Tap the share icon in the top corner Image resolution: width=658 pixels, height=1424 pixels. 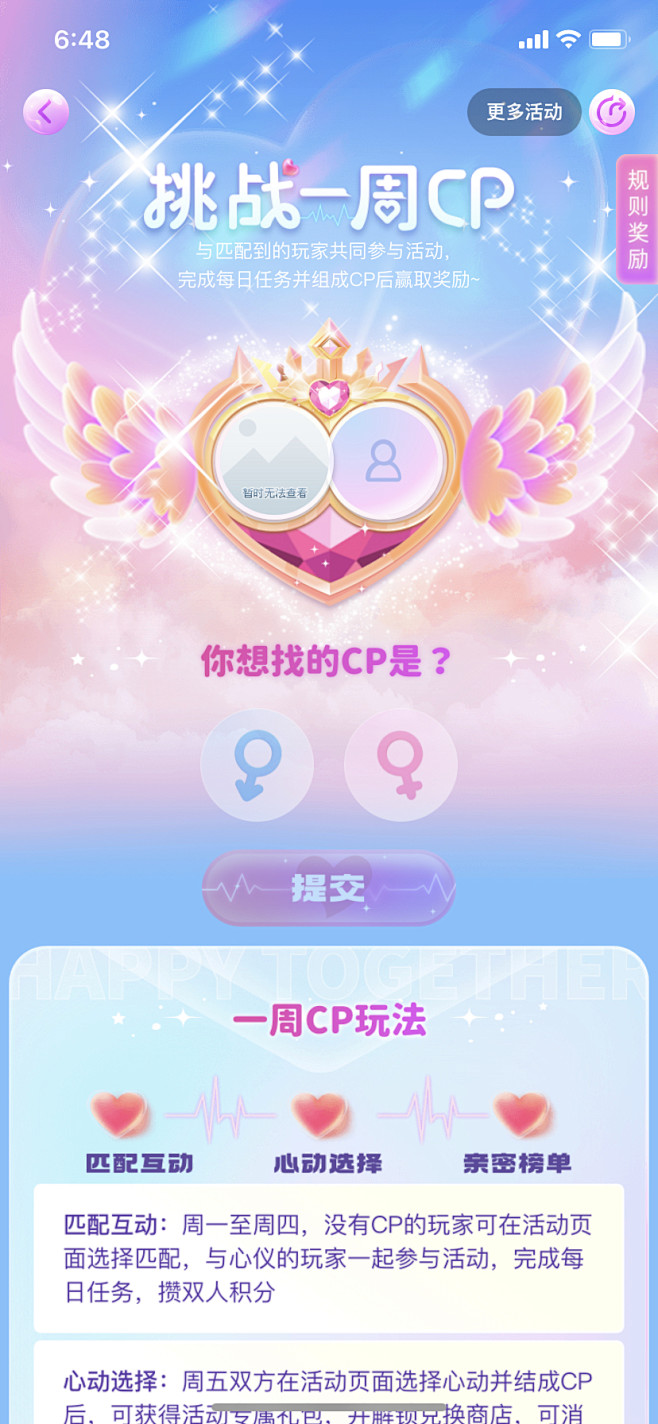point(612,112)
